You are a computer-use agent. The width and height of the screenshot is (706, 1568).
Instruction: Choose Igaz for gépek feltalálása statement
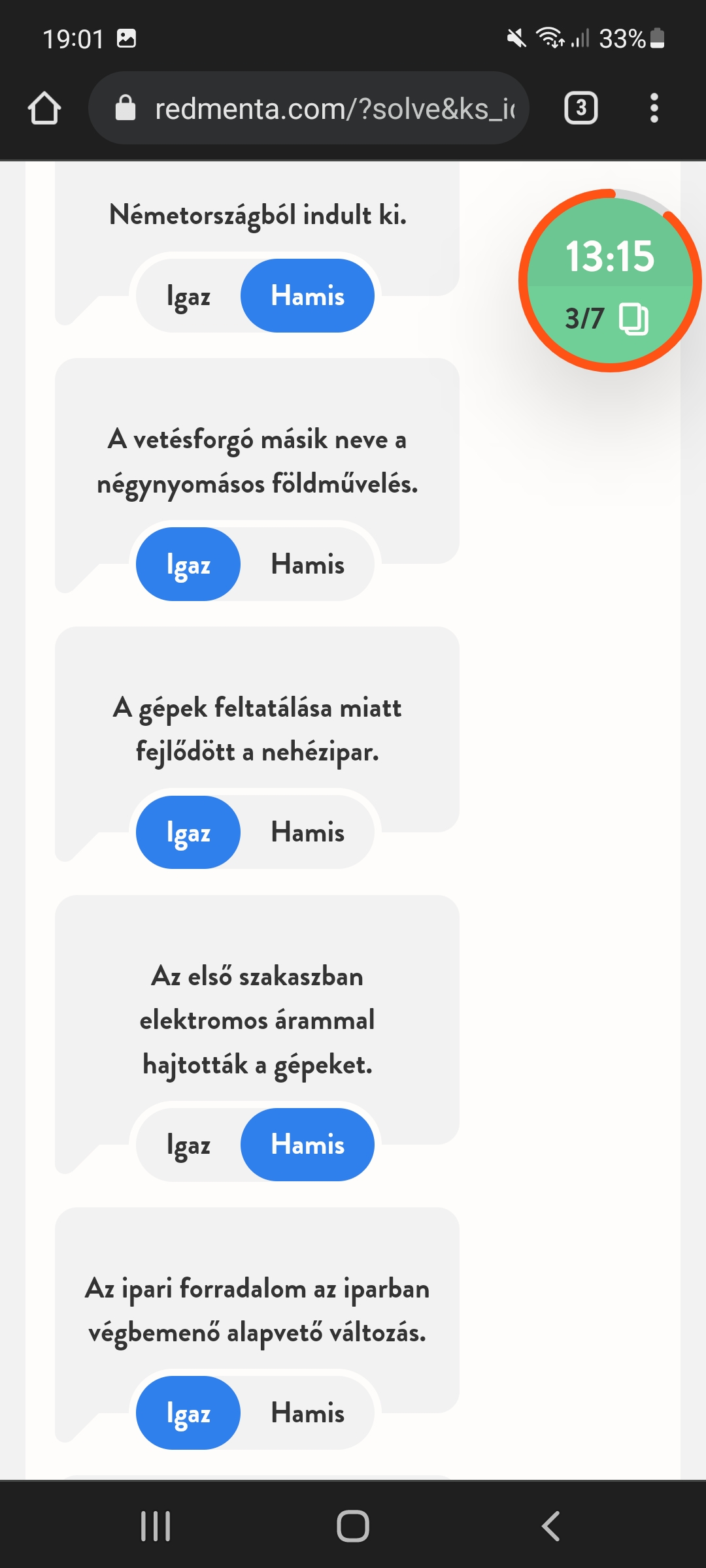pos(188,832)
